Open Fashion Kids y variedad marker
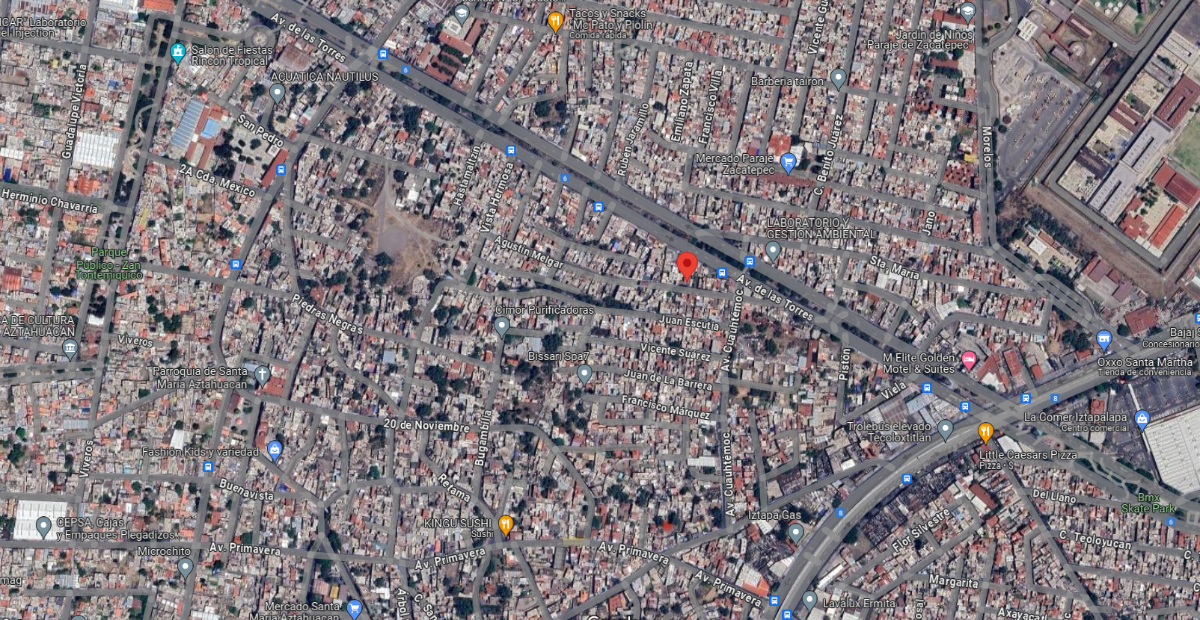 click(275, 451)
